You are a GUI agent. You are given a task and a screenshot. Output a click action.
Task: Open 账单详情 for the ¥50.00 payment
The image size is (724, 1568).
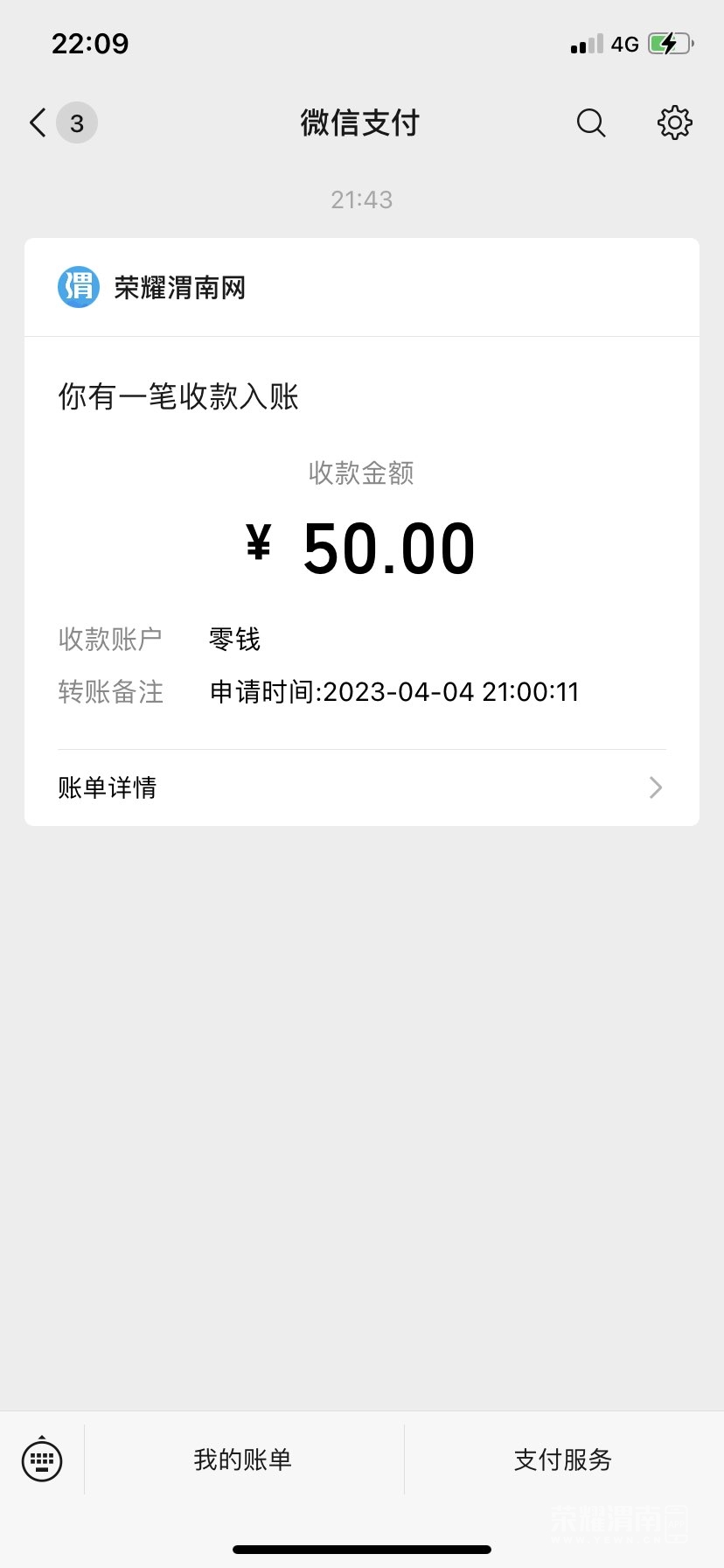click(361, 787)
